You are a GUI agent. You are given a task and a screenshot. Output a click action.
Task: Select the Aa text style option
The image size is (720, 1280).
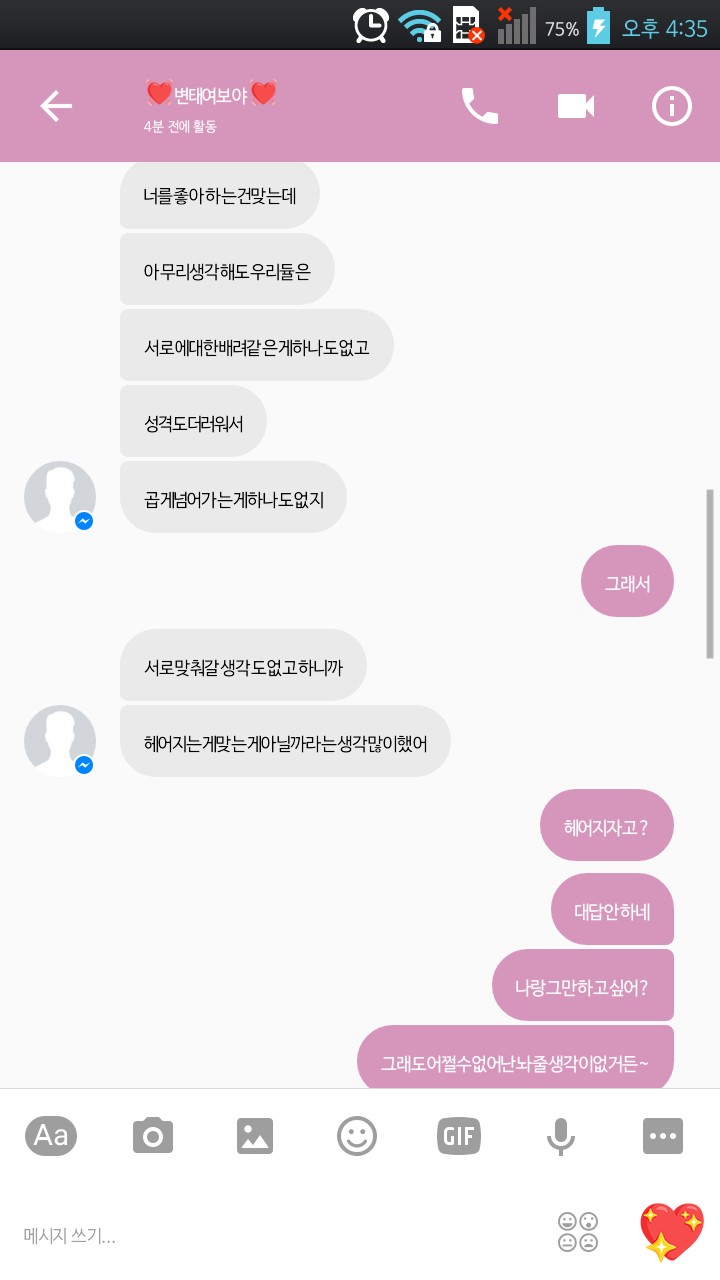tap(50, 1135)
